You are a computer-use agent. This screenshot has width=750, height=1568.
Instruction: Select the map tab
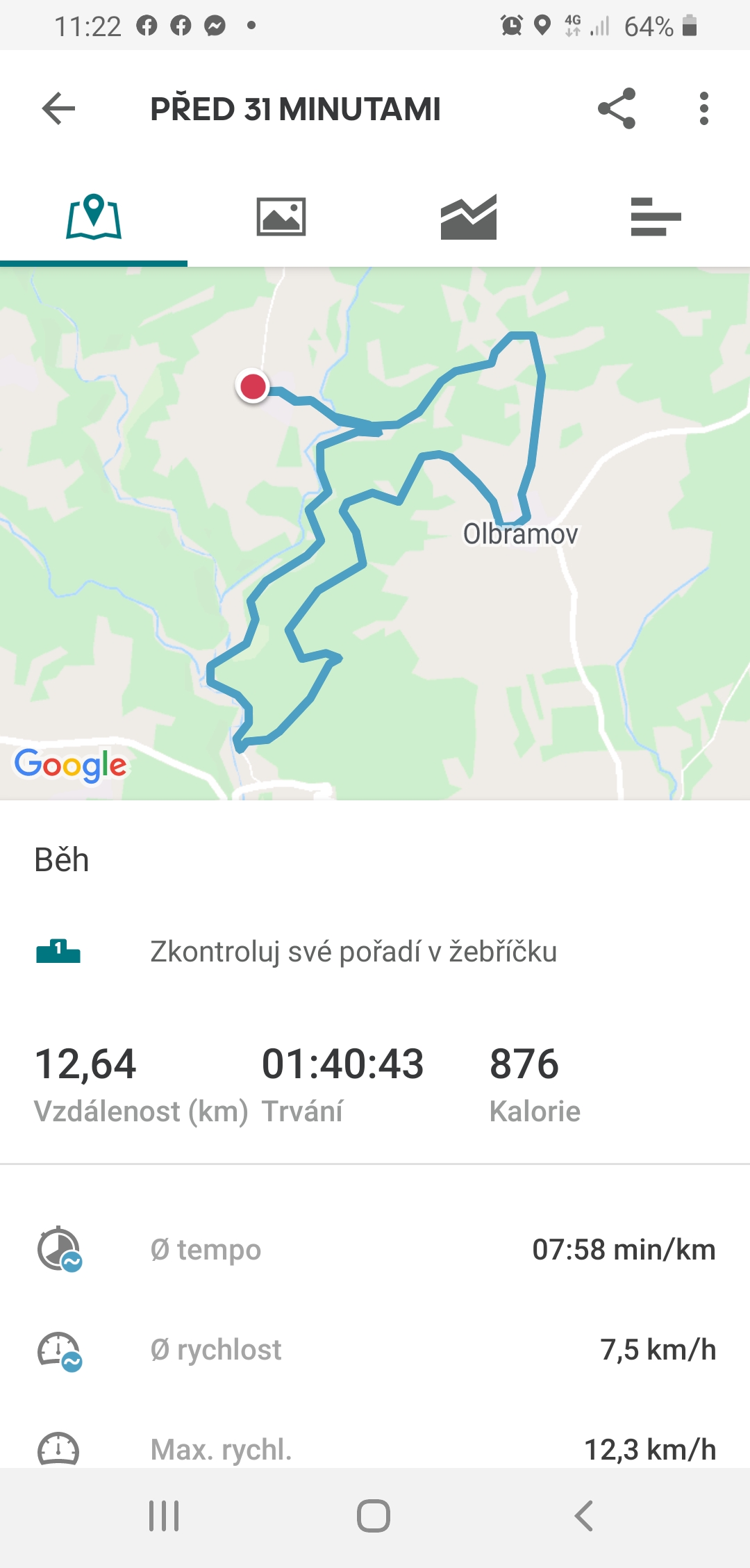pyautogui.click(x=94, y=217)
